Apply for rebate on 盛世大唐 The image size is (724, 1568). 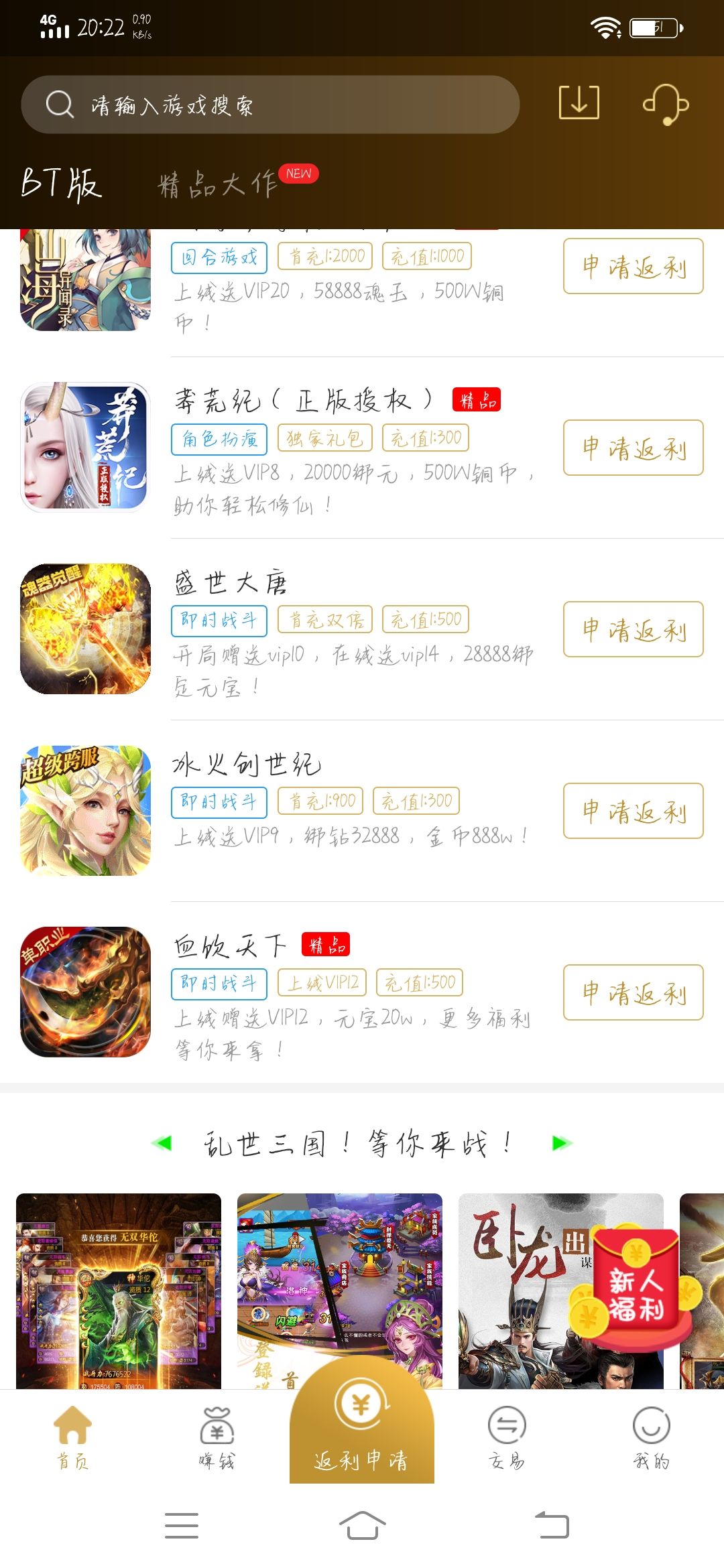633,629
